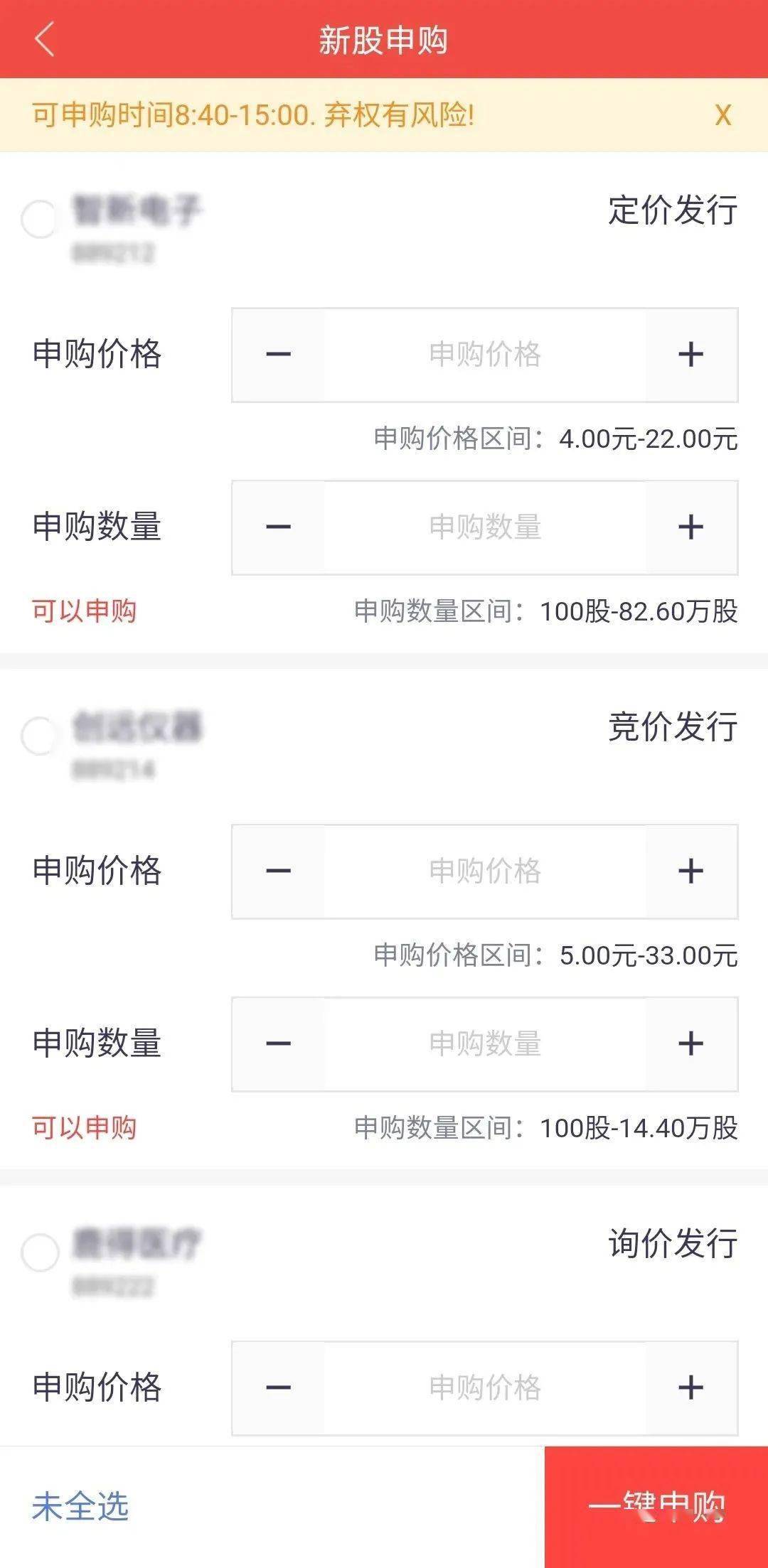Tap the minus to decrease 创远仪器 申购数量
Image resolution: width=768 pixels, height=1568 pixels.
pyautogui.click(x=277, y=1045)
